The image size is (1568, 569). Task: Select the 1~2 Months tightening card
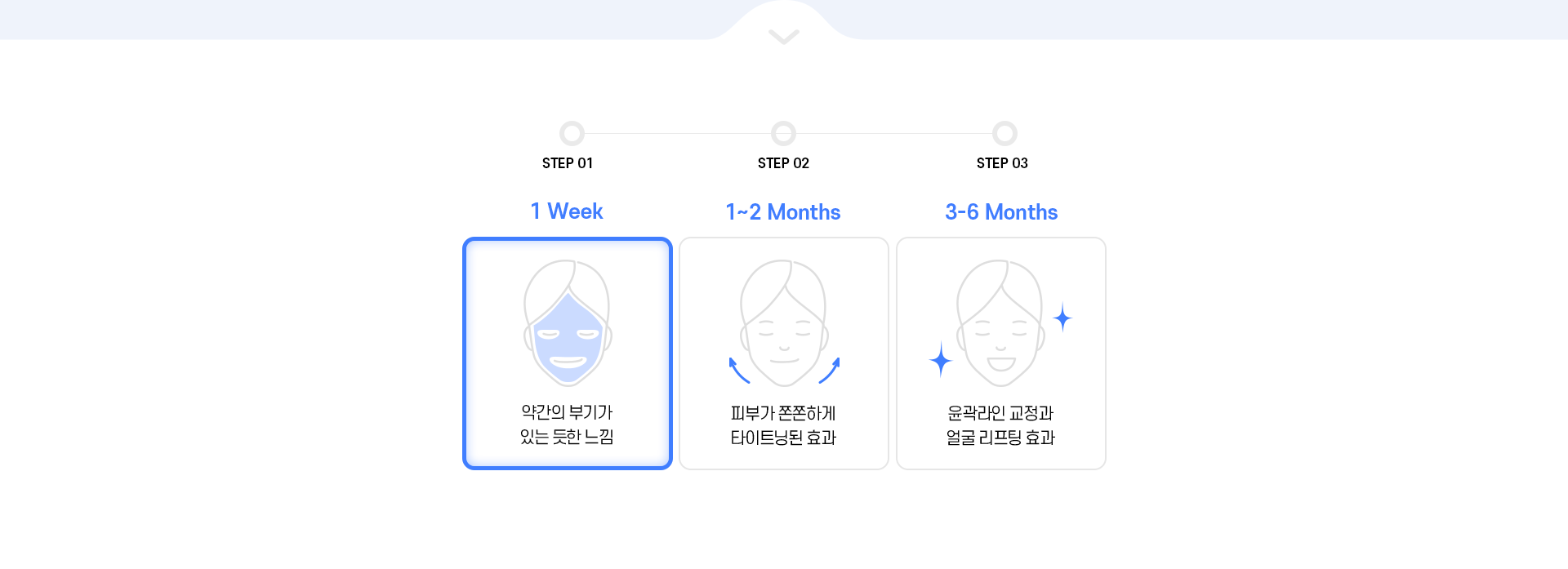pos(783,353)
